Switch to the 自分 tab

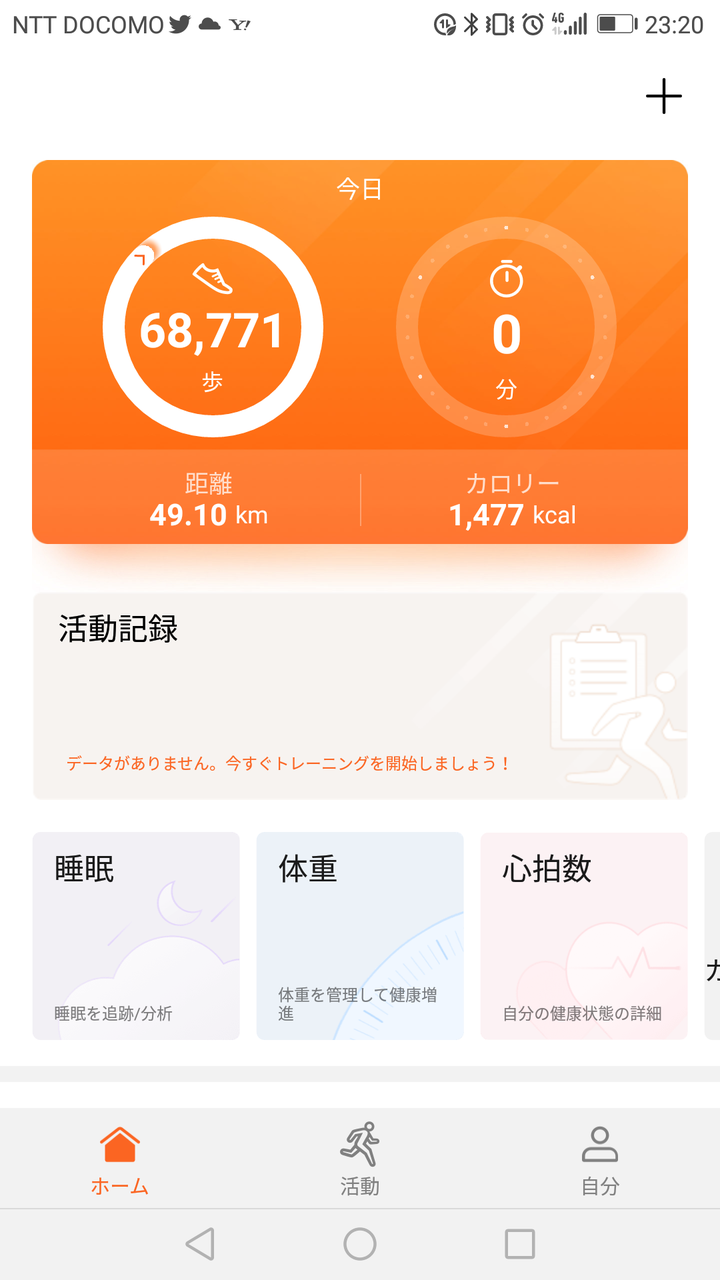tap(600, 1160)
